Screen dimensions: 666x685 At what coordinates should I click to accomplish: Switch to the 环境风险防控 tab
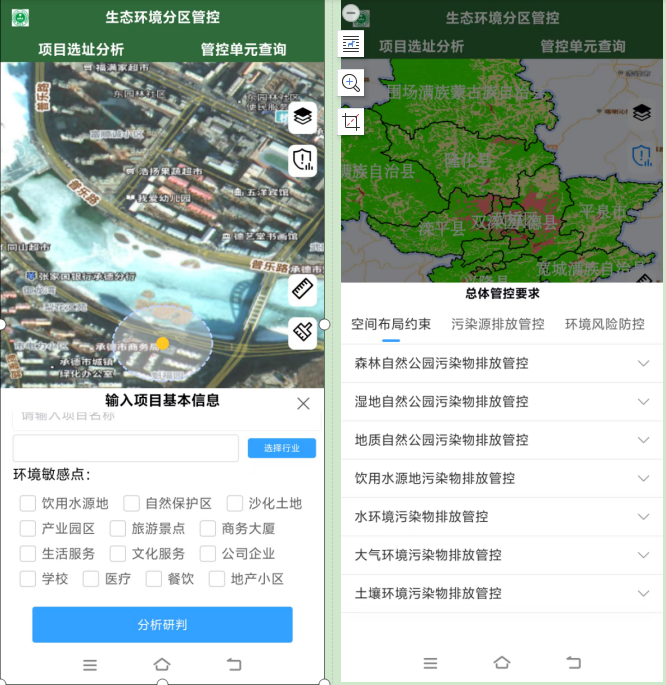(x=604, y=324)
